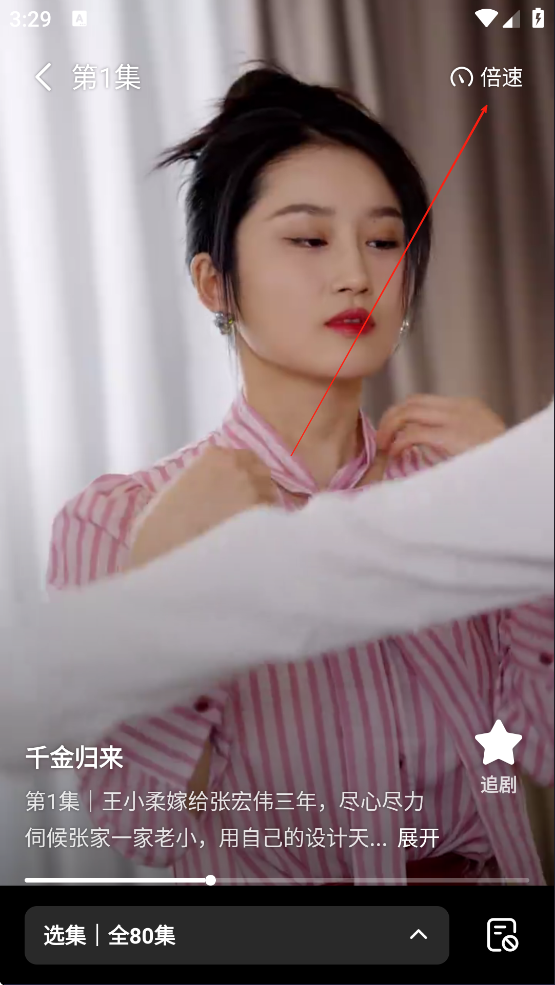Tap the 追剧 star to follow the drama
The width and height of the screenshot is (555, 985).
click(498, 756)
